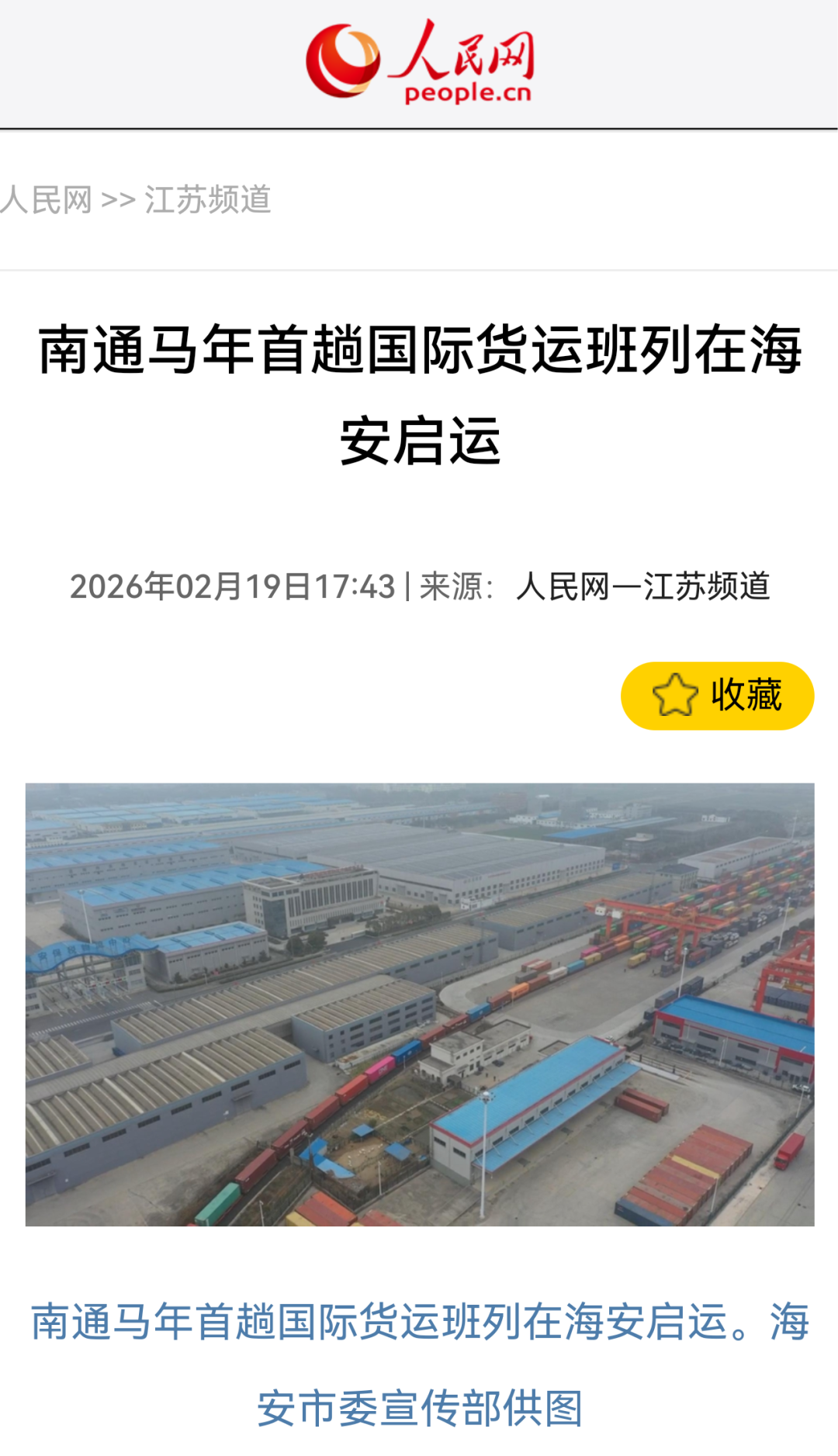Open the 人民网 people.cn logo homepage

pos(420,62)
